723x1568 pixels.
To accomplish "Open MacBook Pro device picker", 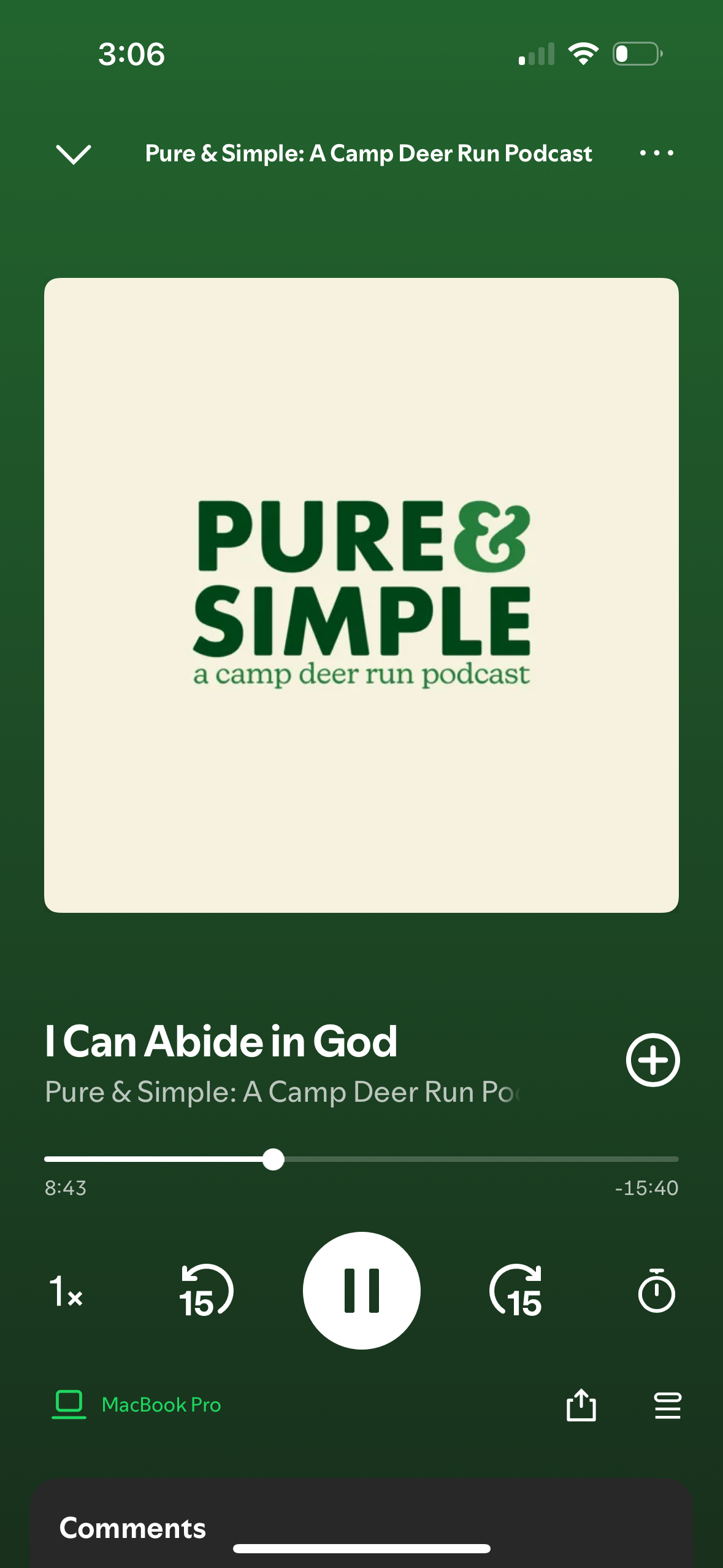I will click(137, 1404).
